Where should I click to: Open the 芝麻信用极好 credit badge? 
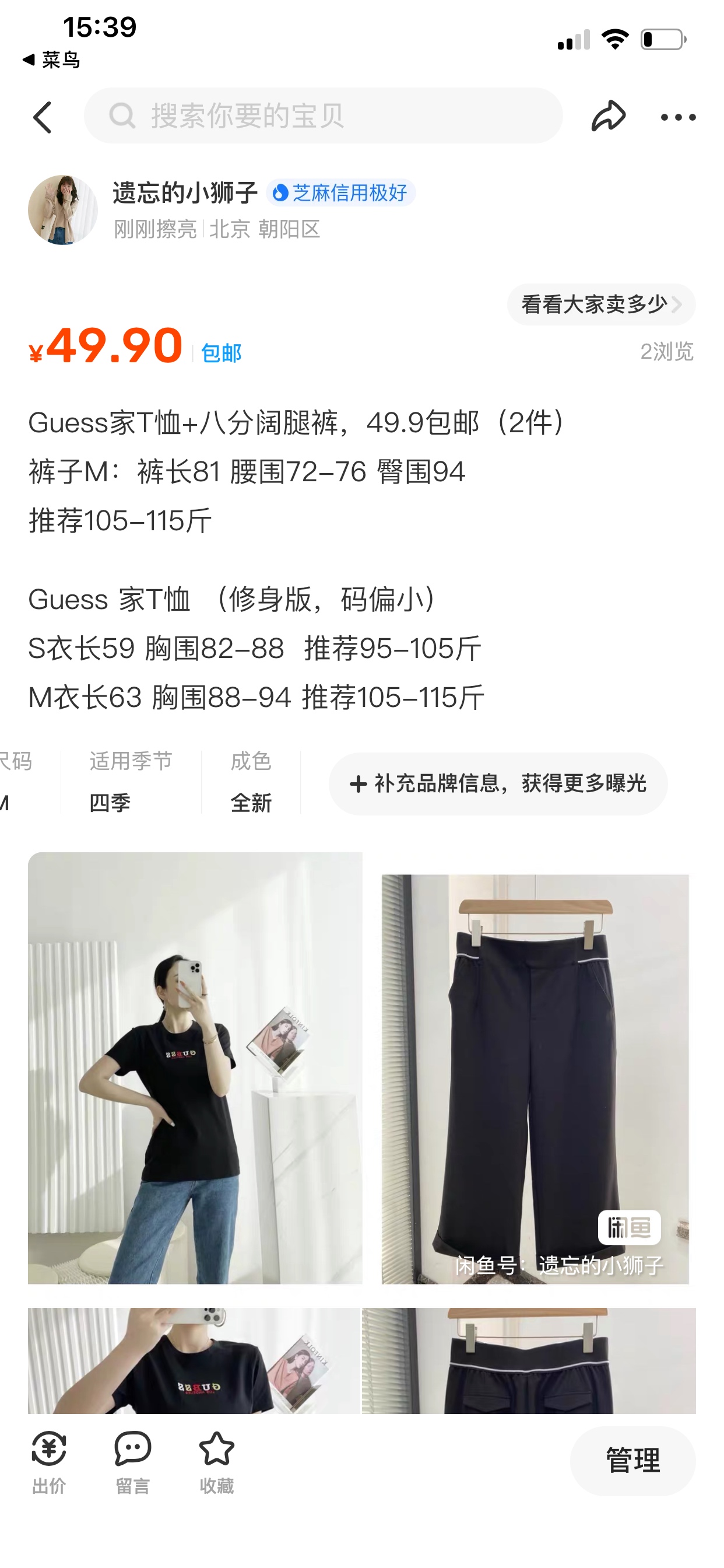(x=340, y=193)
